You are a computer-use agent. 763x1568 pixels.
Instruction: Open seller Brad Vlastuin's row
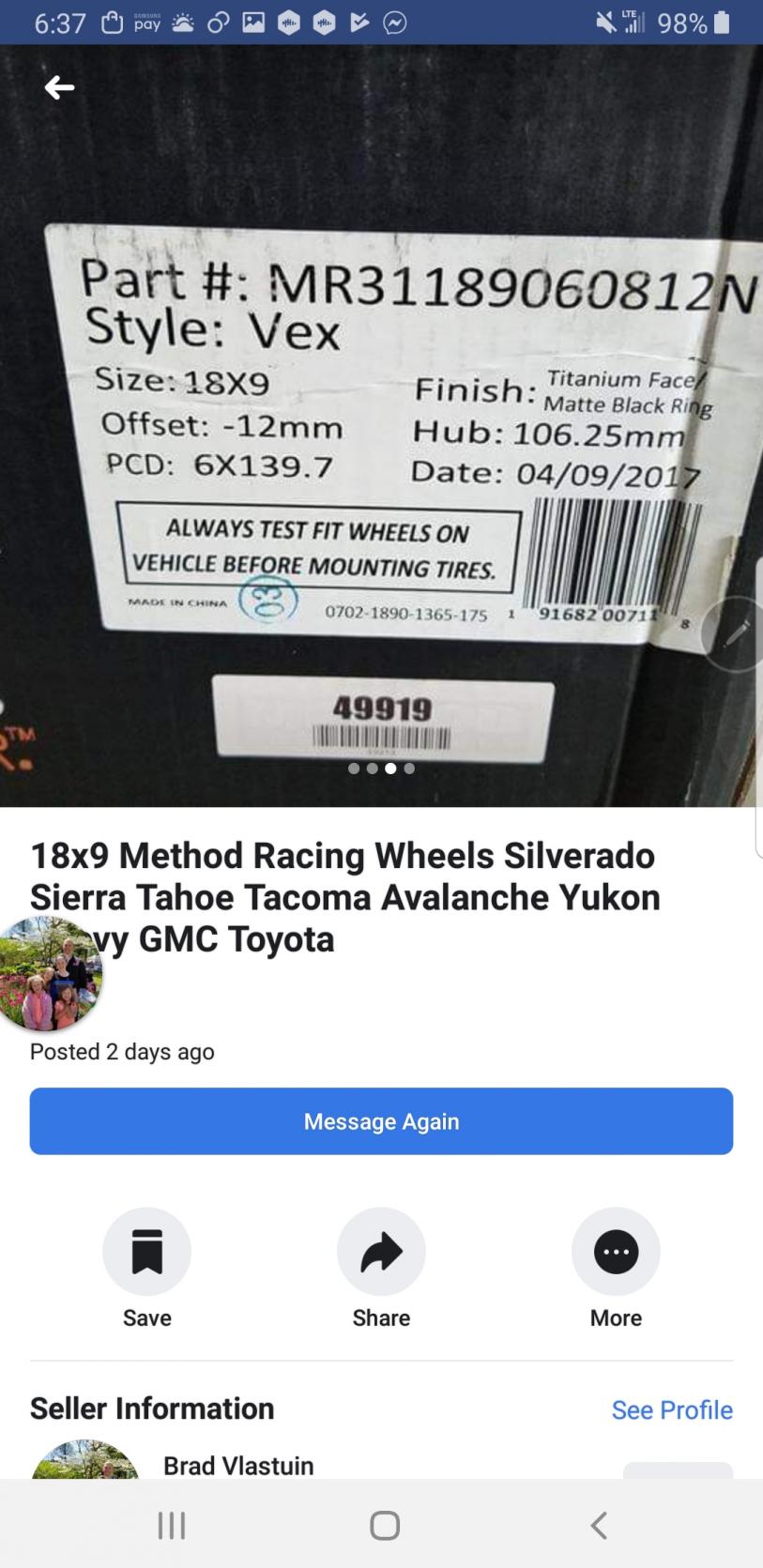[381, 1460]
